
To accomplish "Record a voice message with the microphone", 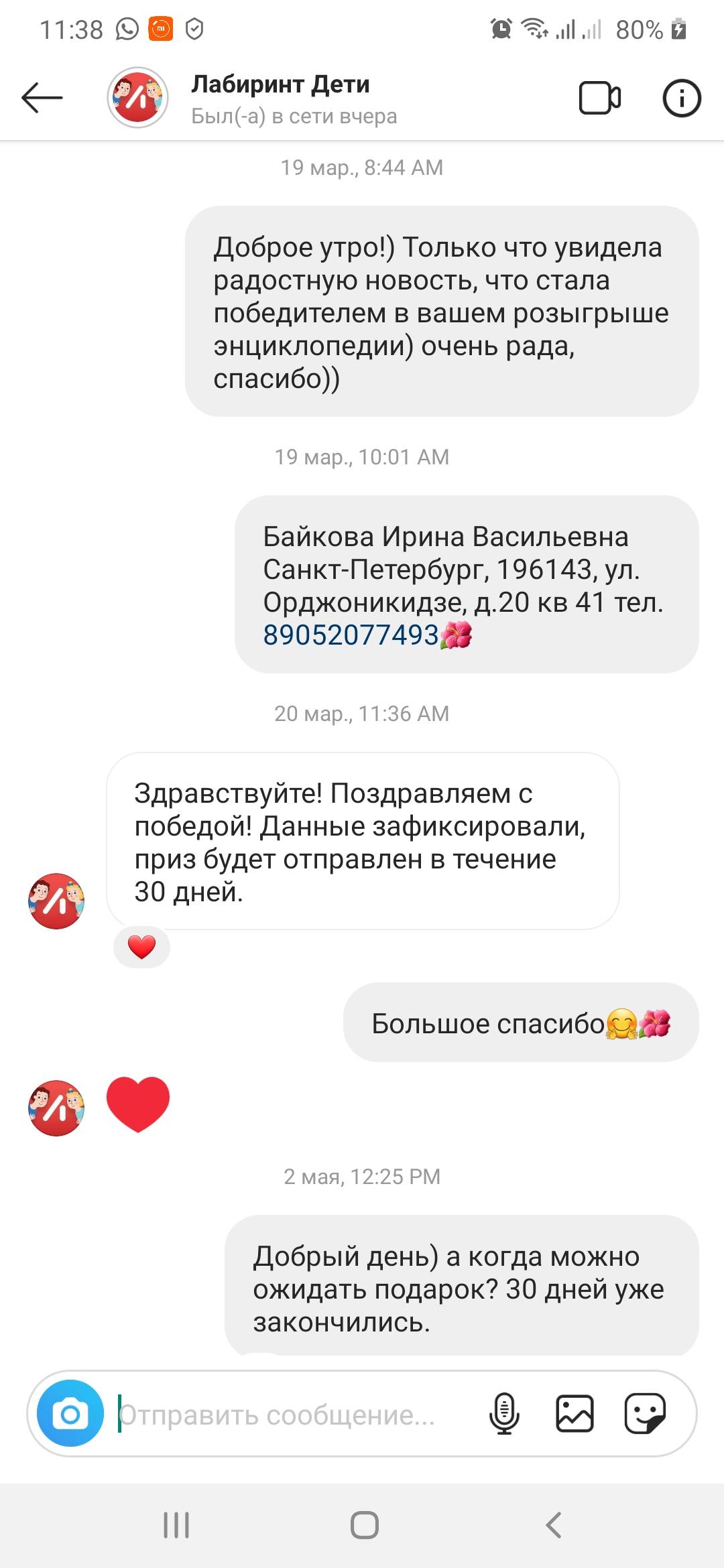I will tap(504, 1413).
